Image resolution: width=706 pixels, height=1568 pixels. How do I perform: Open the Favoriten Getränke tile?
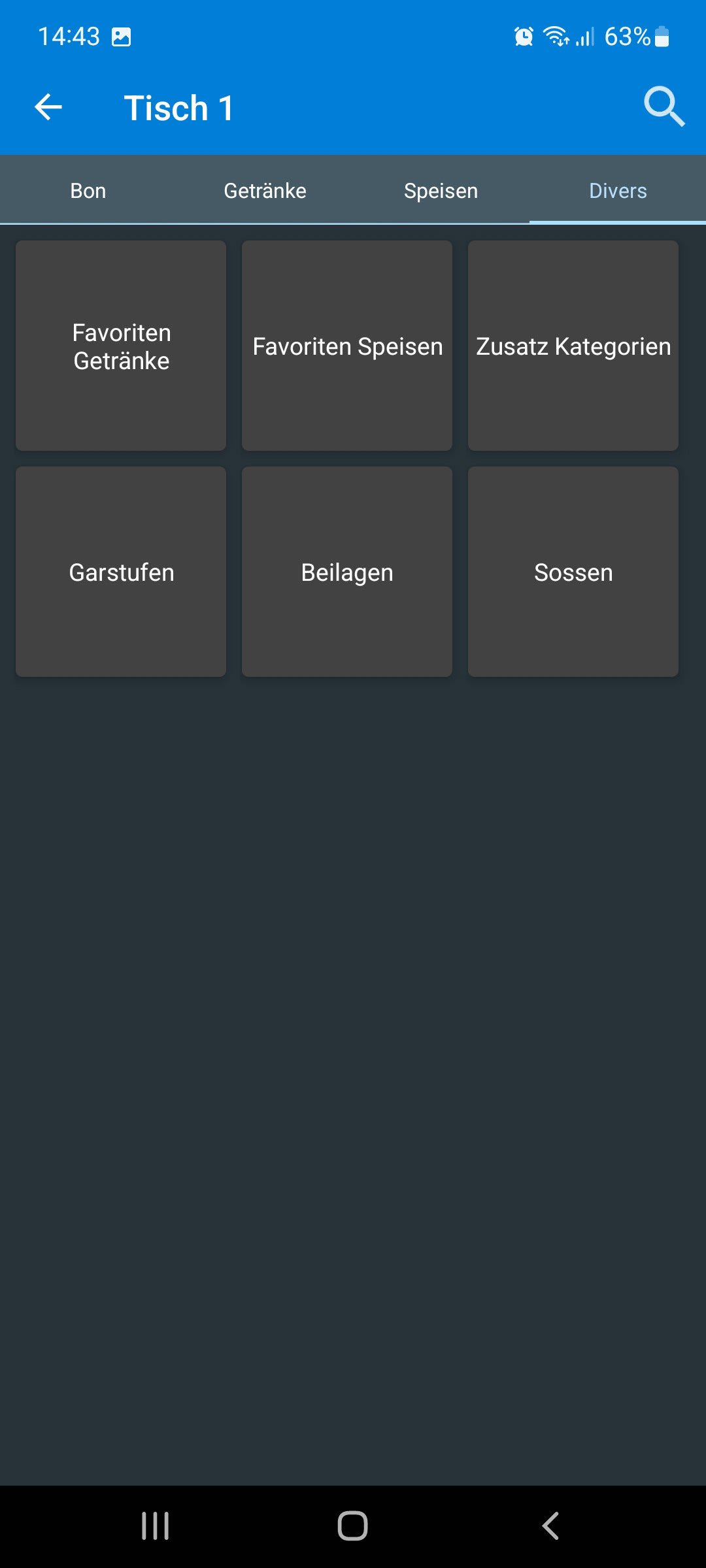[121, 346]
